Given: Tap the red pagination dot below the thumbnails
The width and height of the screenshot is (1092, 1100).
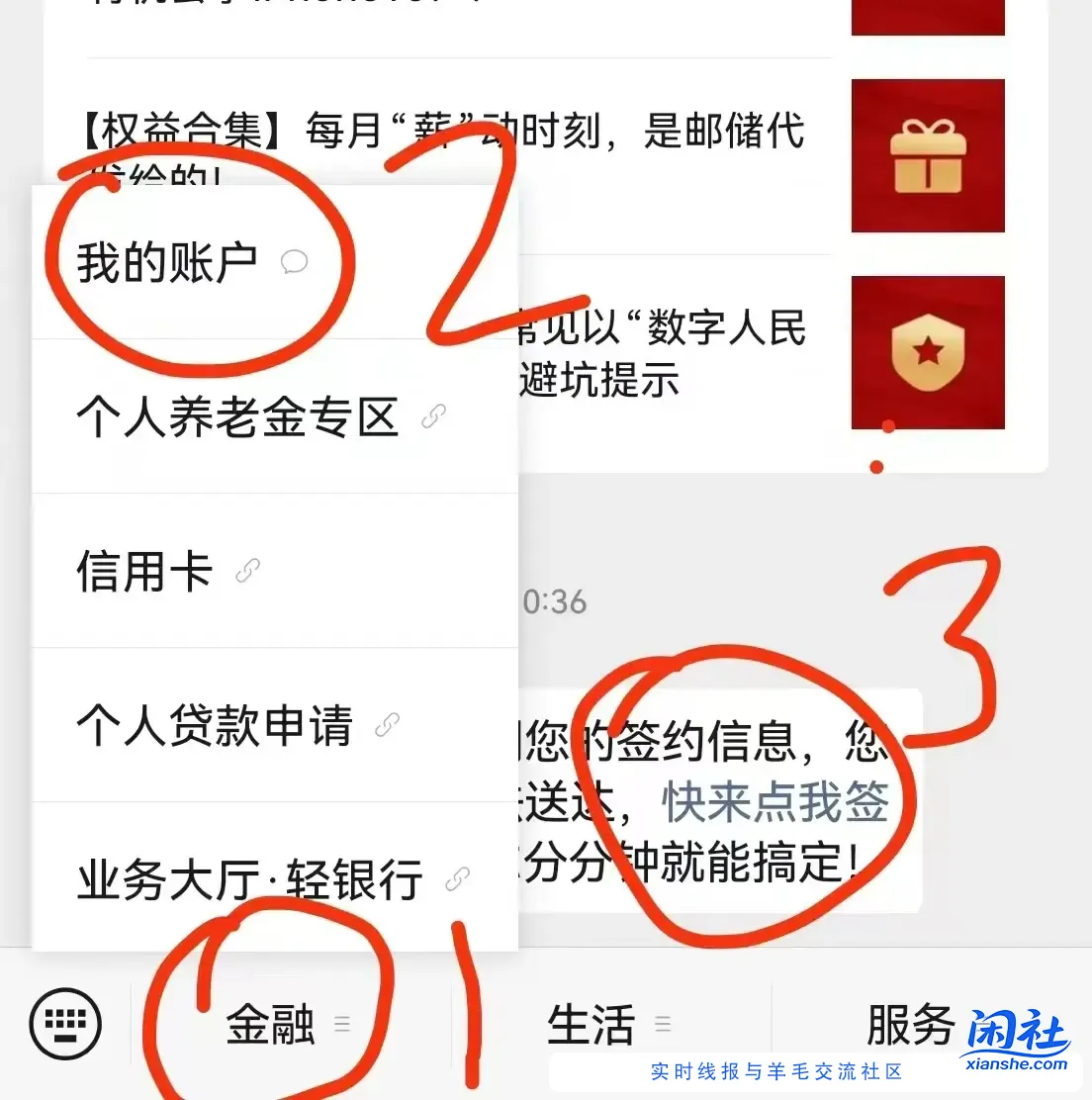Looking at the screenshot, I should 876,466.
